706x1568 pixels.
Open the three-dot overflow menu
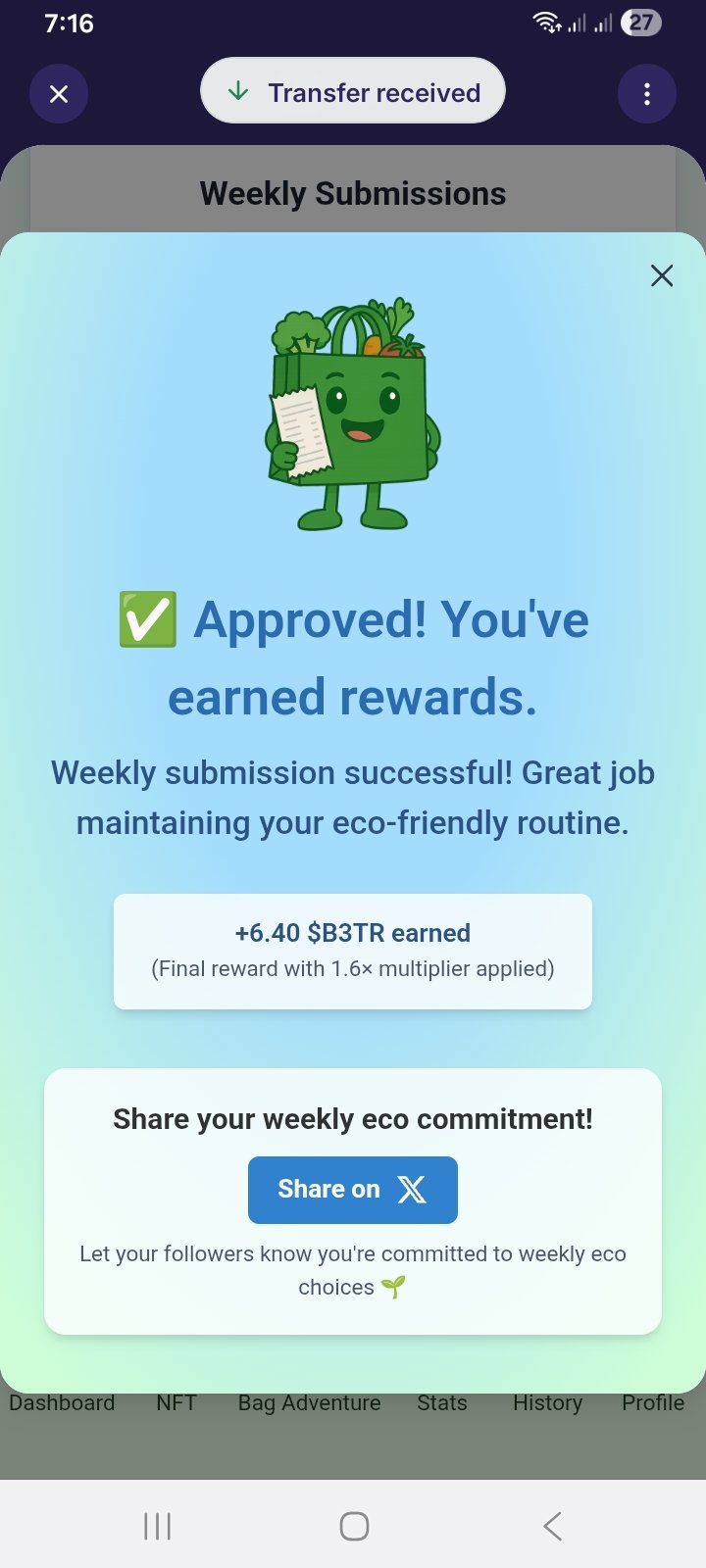647,94
